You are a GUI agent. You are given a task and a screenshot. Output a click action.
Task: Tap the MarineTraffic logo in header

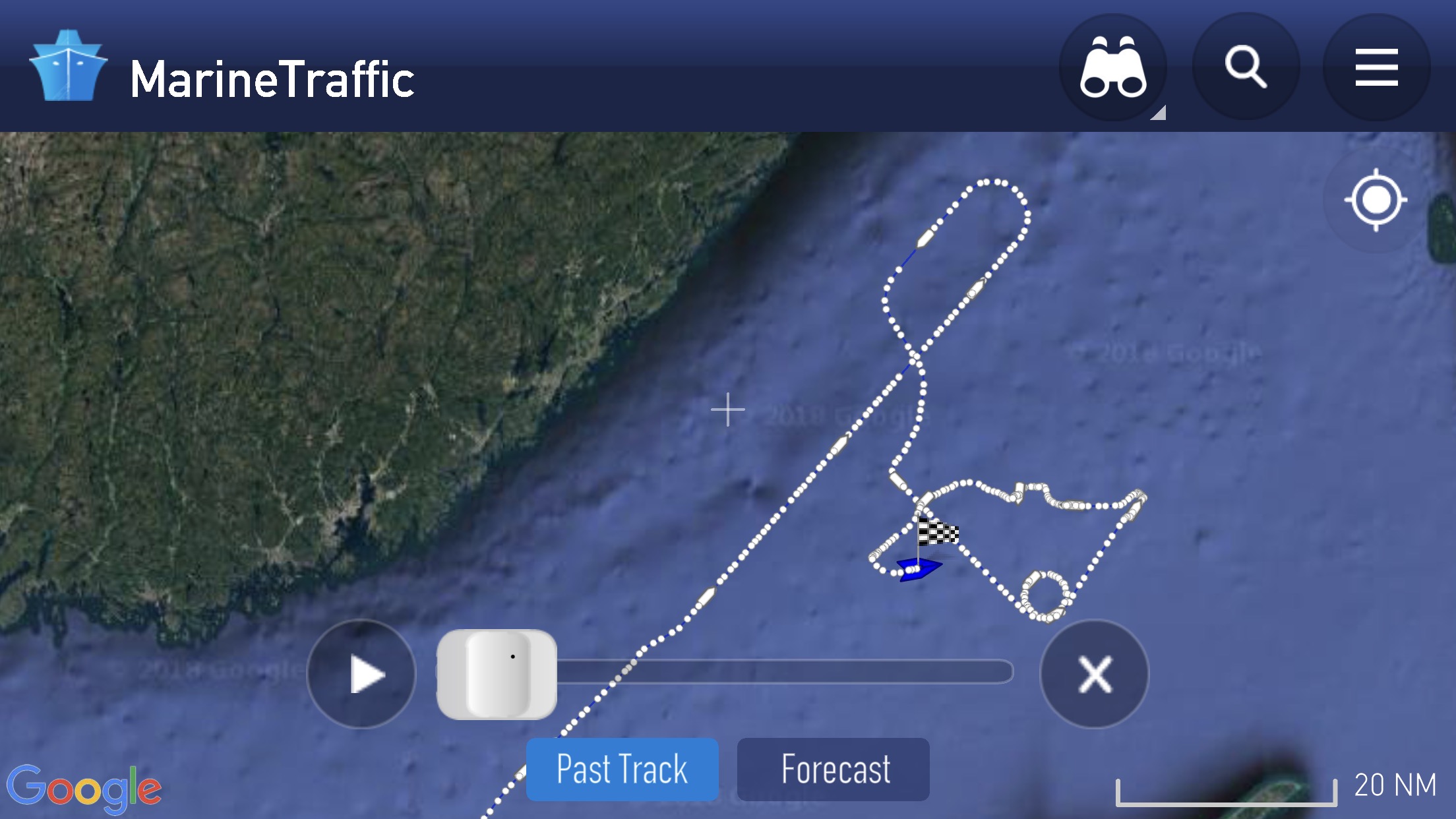click(x=69, y=67)
